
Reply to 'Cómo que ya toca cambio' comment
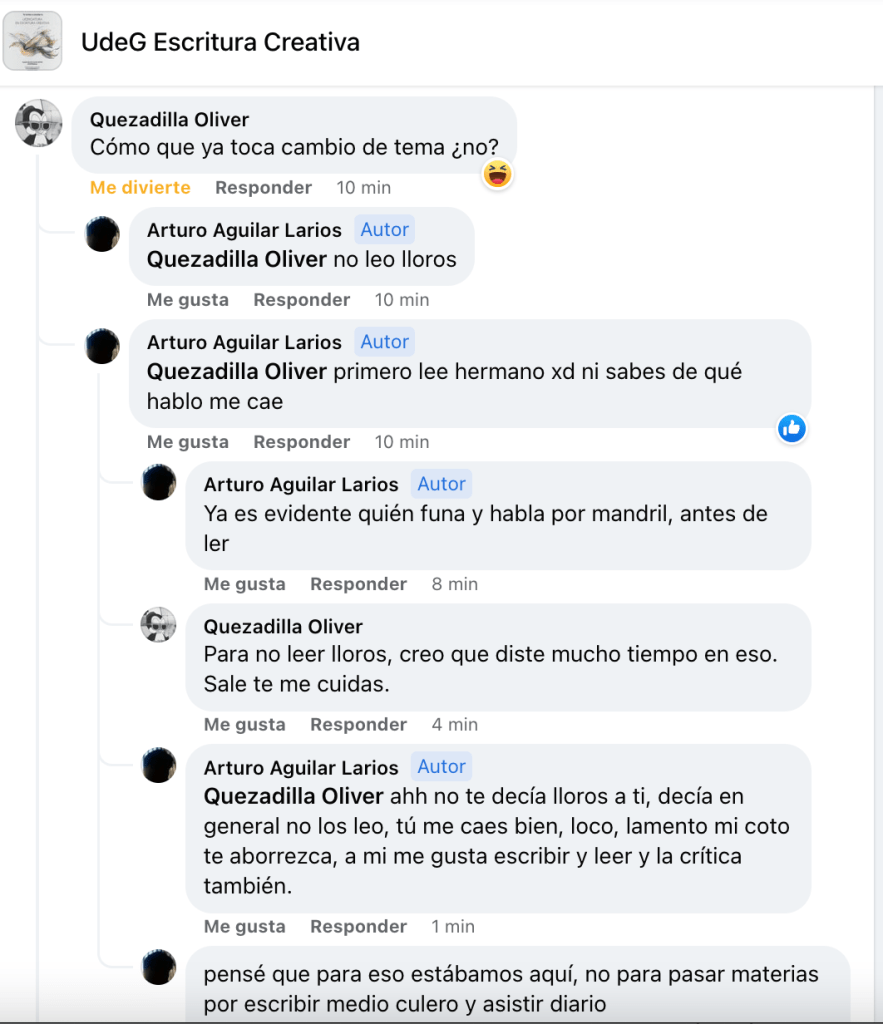pyautogui.click(x=263, y=188)
